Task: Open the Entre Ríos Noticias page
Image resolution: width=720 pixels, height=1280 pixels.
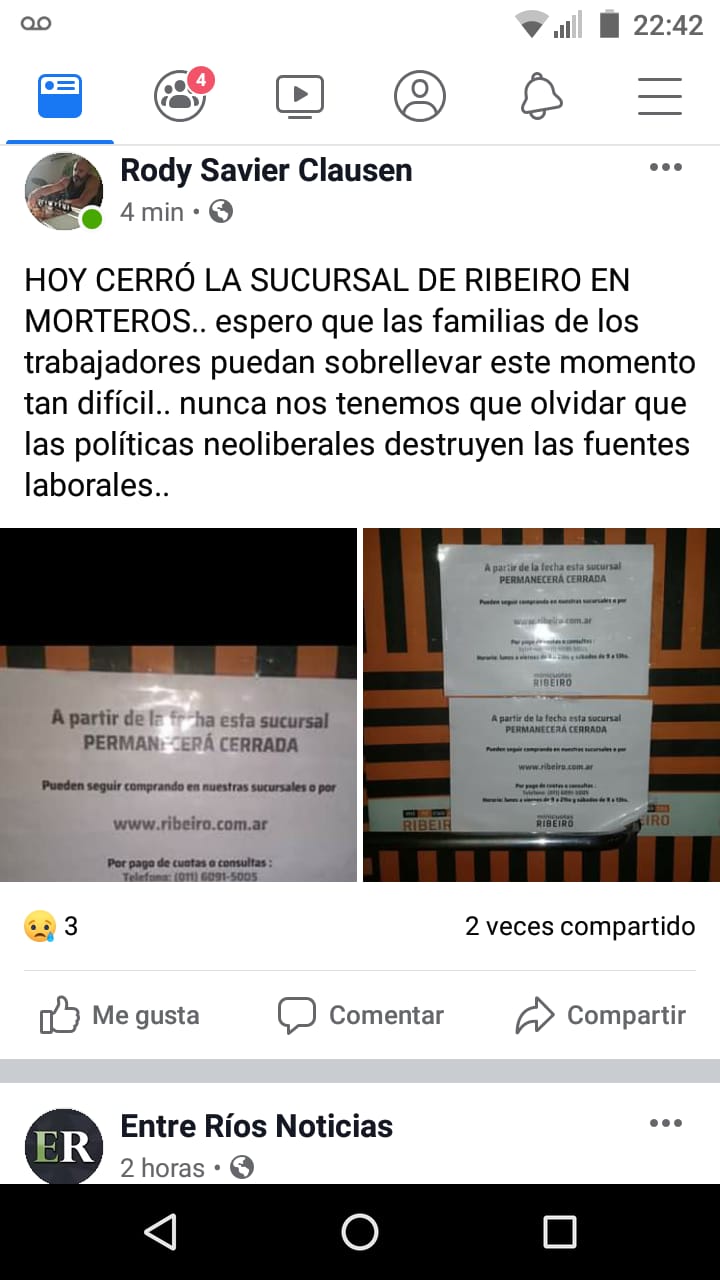Action: [256, 1126]
